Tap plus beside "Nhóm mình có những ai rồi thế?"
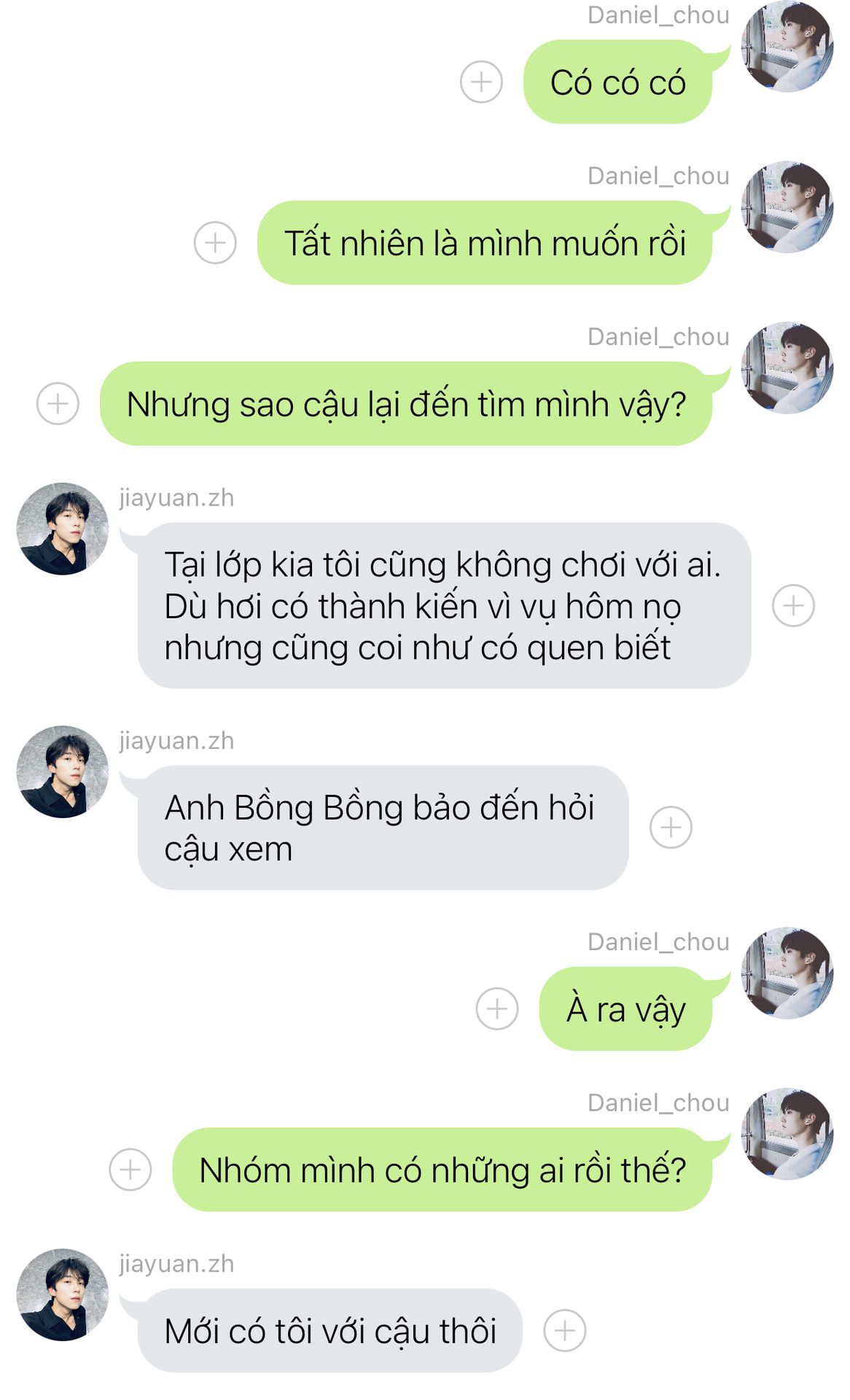 pos(130,1170)
